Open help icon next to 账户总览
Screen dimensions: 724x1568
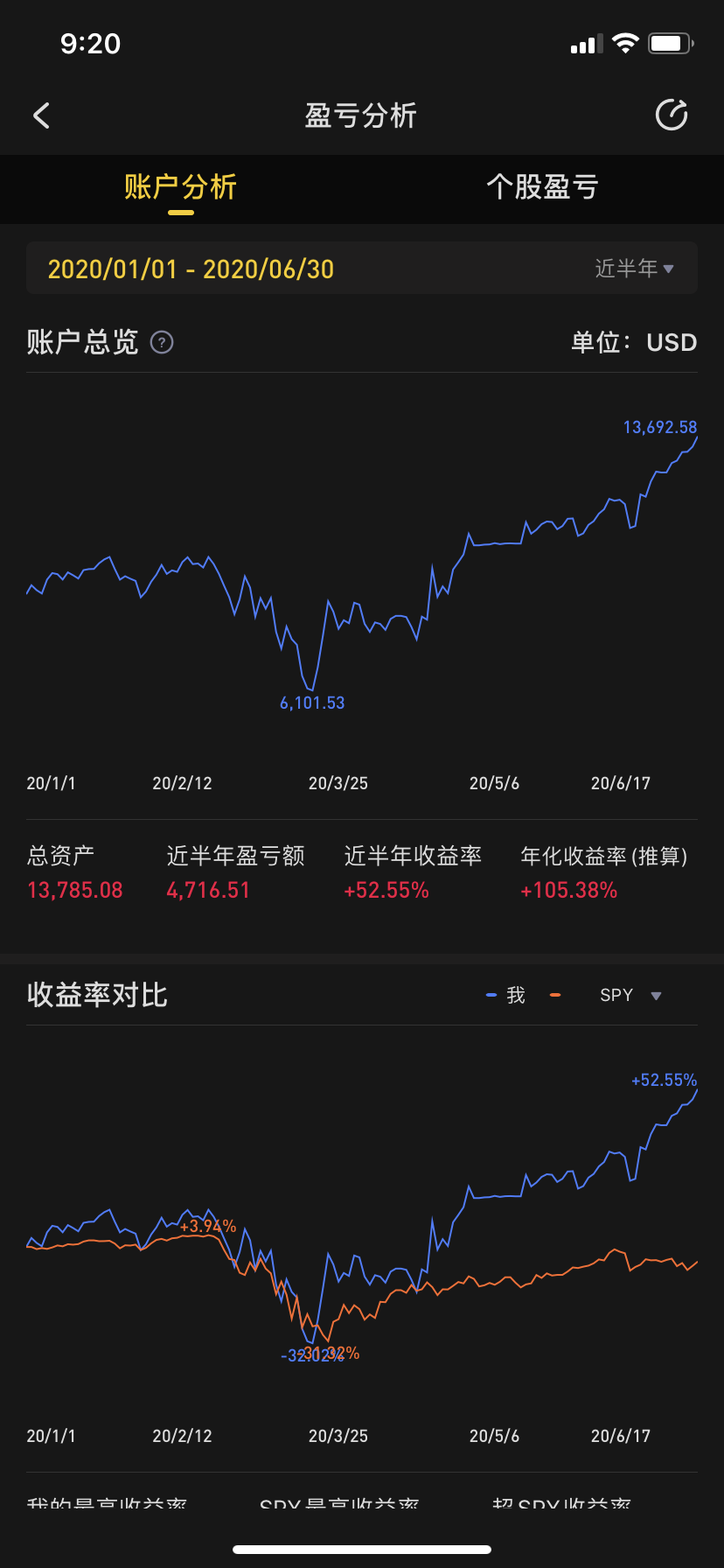click(162, 342)
